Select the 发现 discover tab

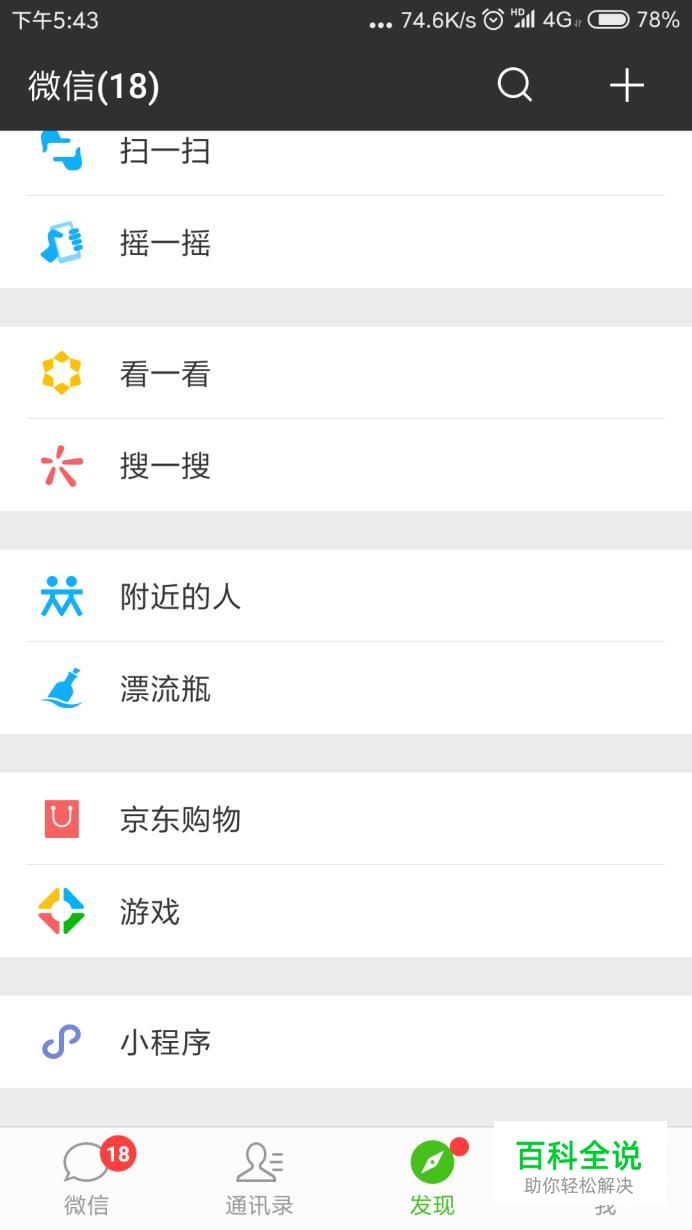click(x=432, y=1178)
